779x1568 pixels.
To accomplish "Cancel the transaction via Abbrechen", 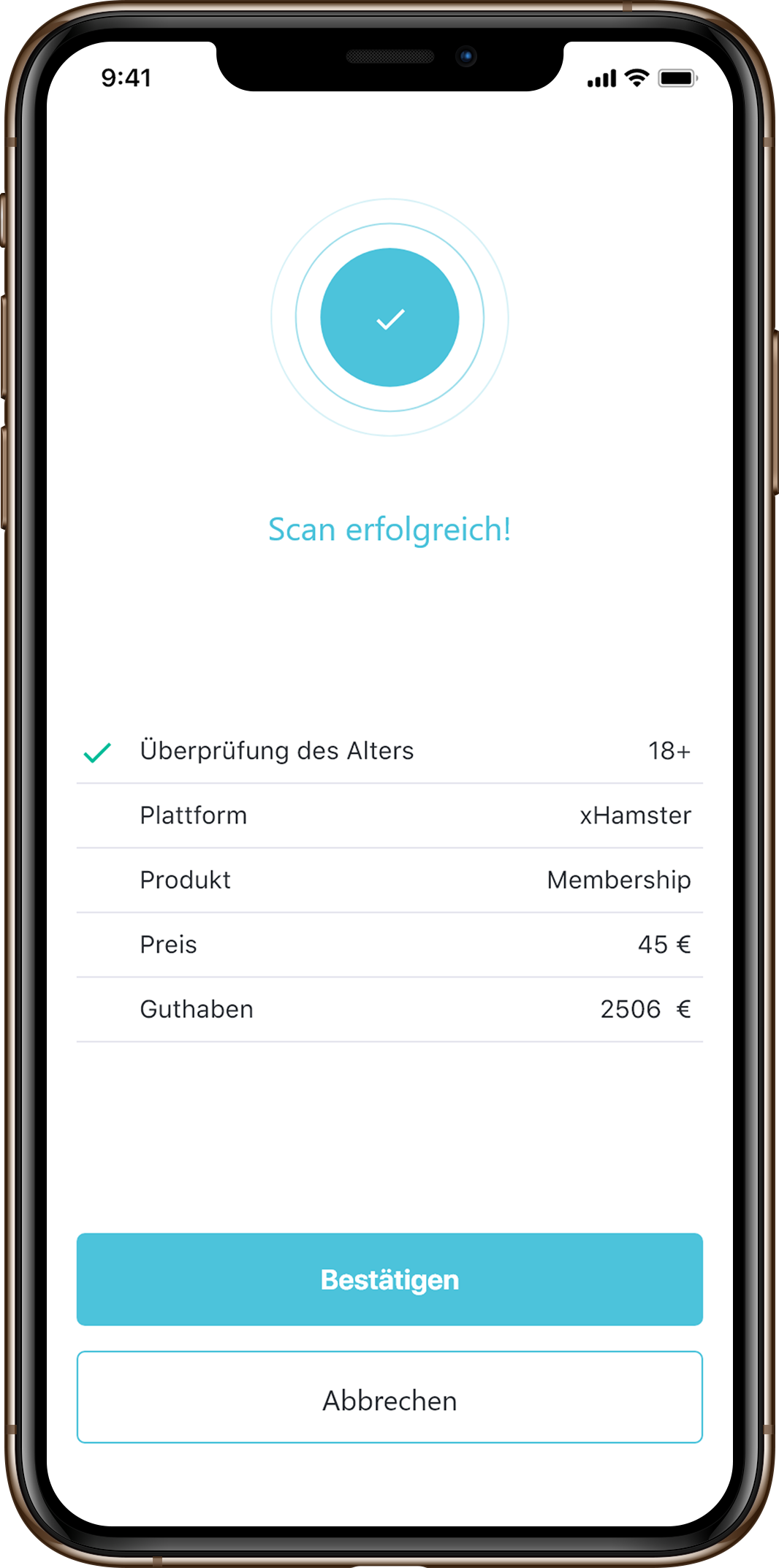I will [389, 1398].
